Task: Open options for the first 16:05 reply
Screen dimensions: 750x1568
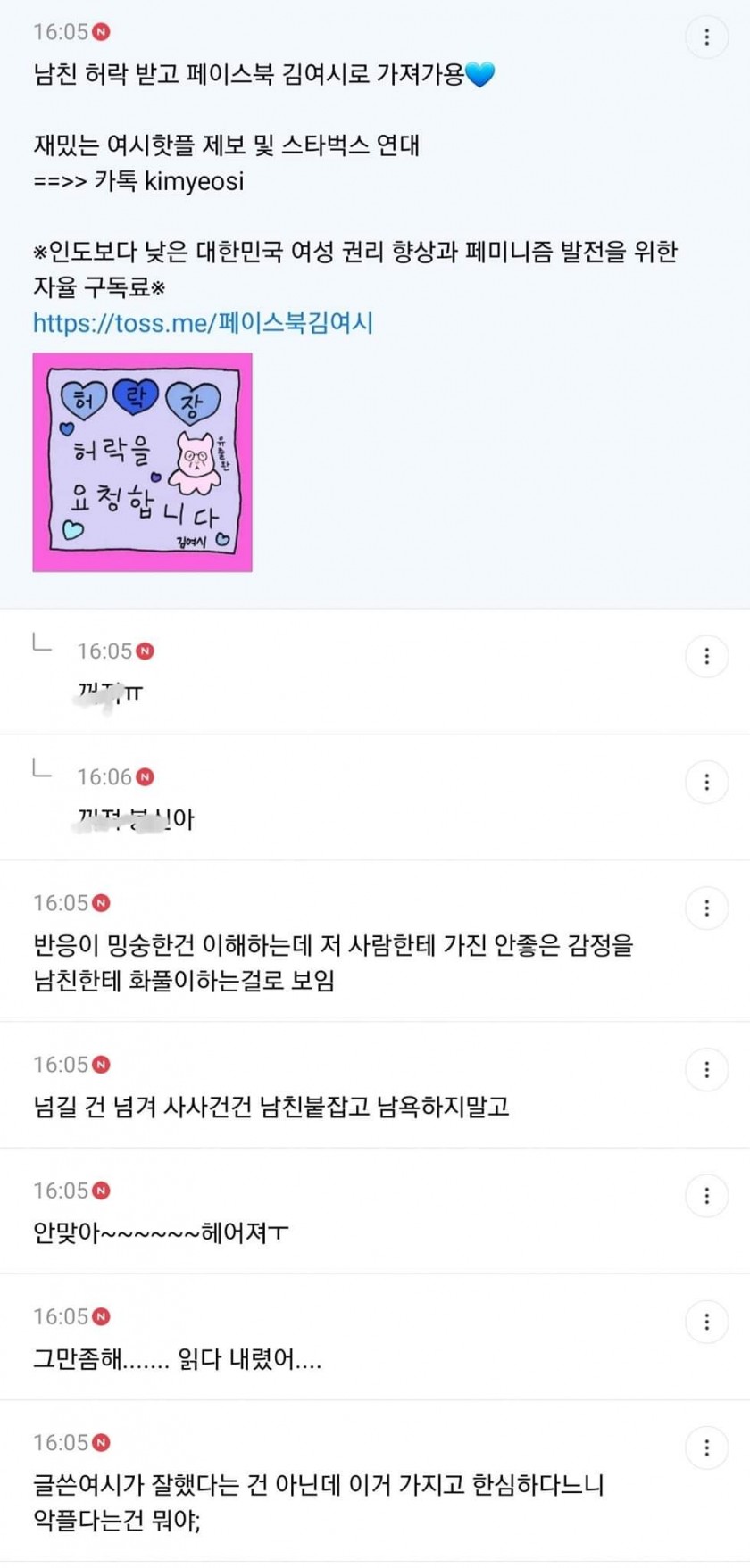Action: pos(706,657)
